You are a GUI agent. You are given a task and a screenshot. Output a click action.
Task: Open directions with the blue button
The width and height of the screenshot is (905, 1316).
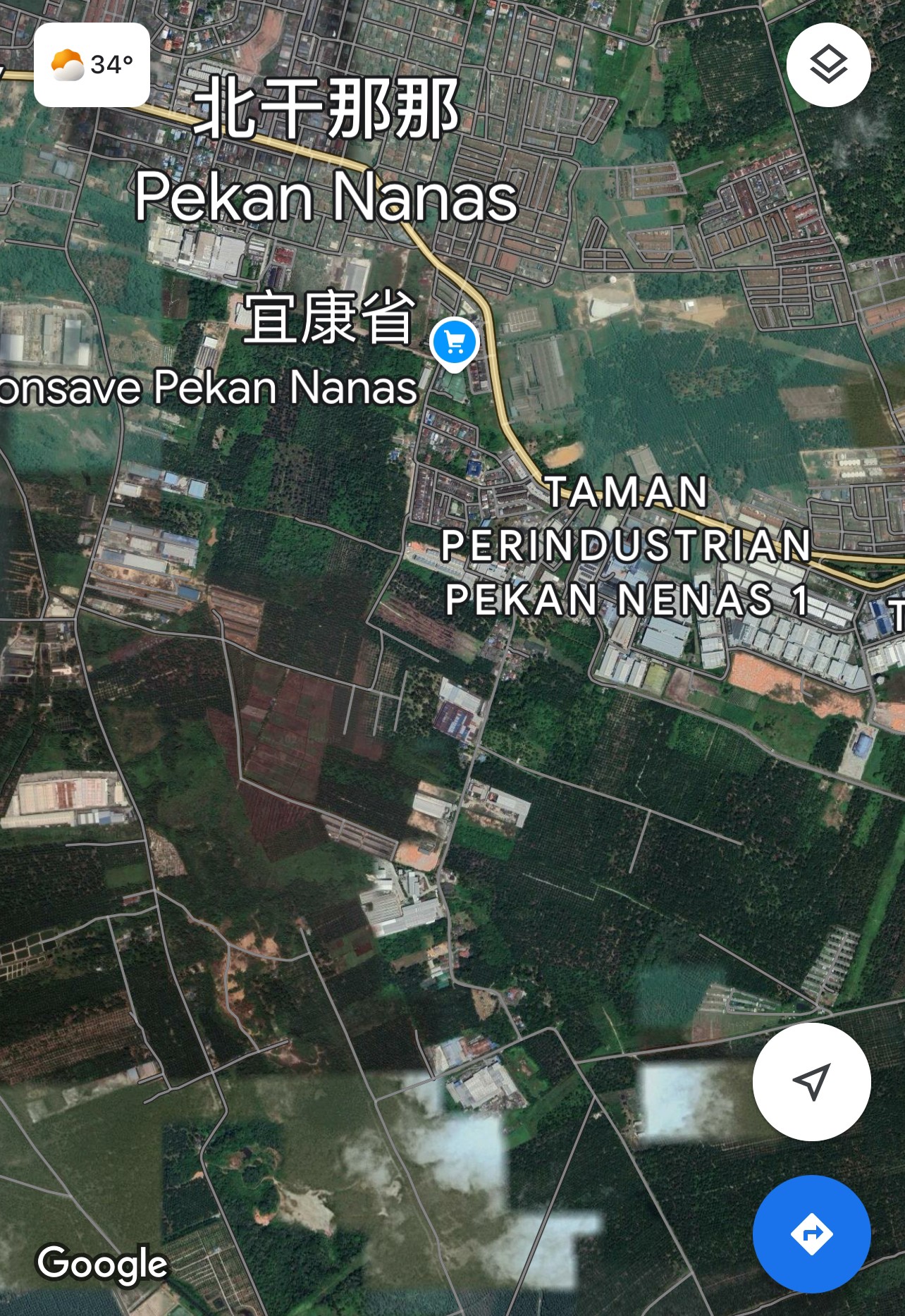(x=811, y=1234)
